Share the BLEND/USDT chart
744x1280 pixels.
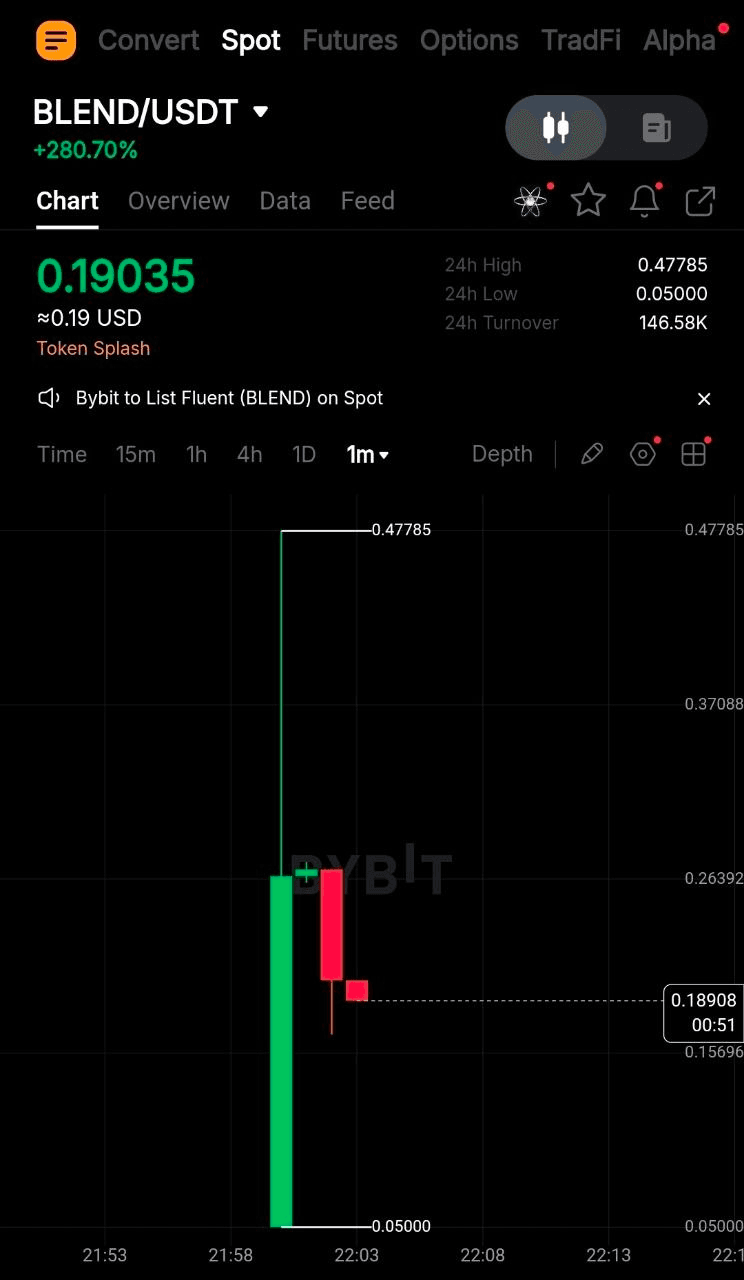click(x=700, y=201)
